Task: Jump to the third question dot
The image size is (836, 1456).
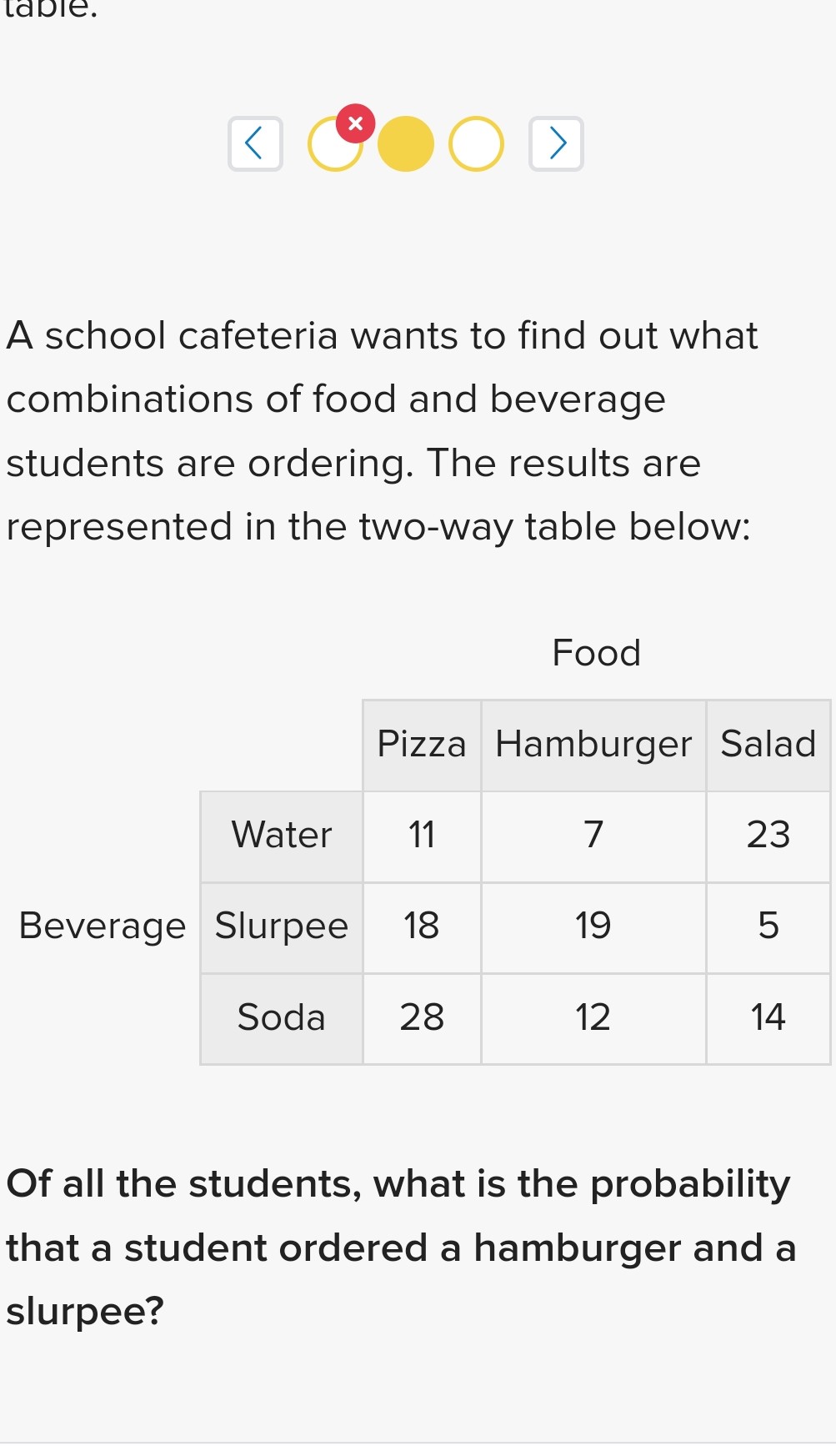Action: [x=476, y=144]
